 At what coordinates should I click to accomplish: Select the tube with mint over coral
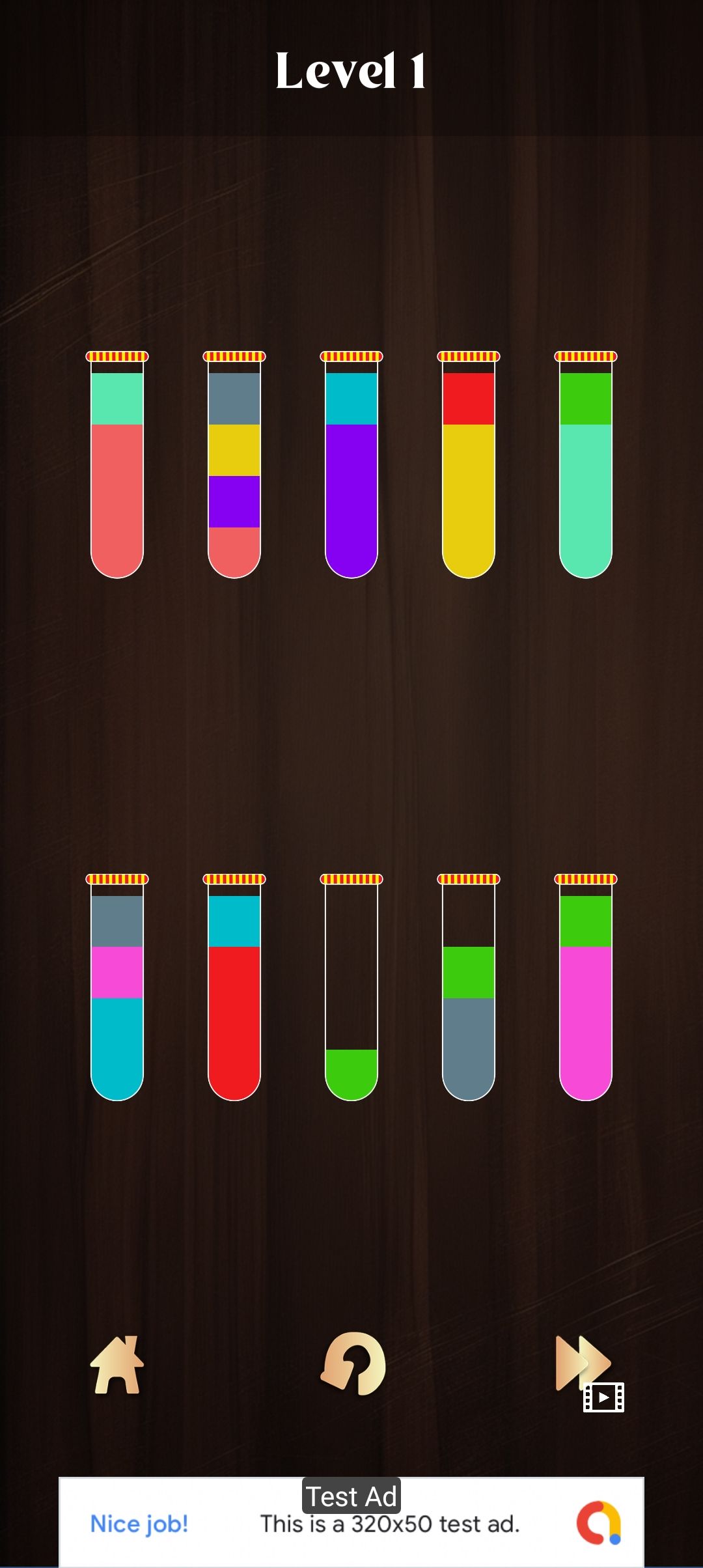117,466
